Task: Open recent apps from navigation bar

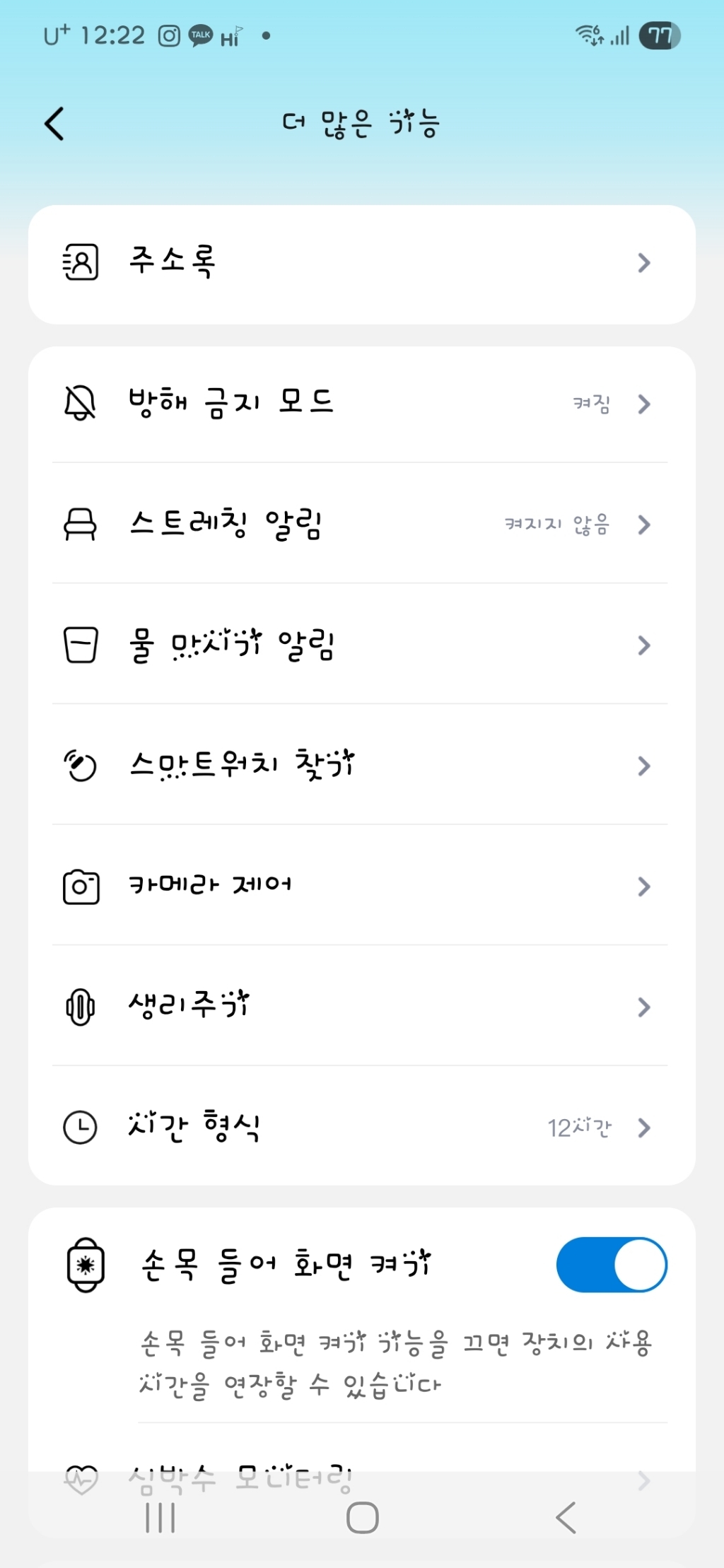Action: [160, 1518]
